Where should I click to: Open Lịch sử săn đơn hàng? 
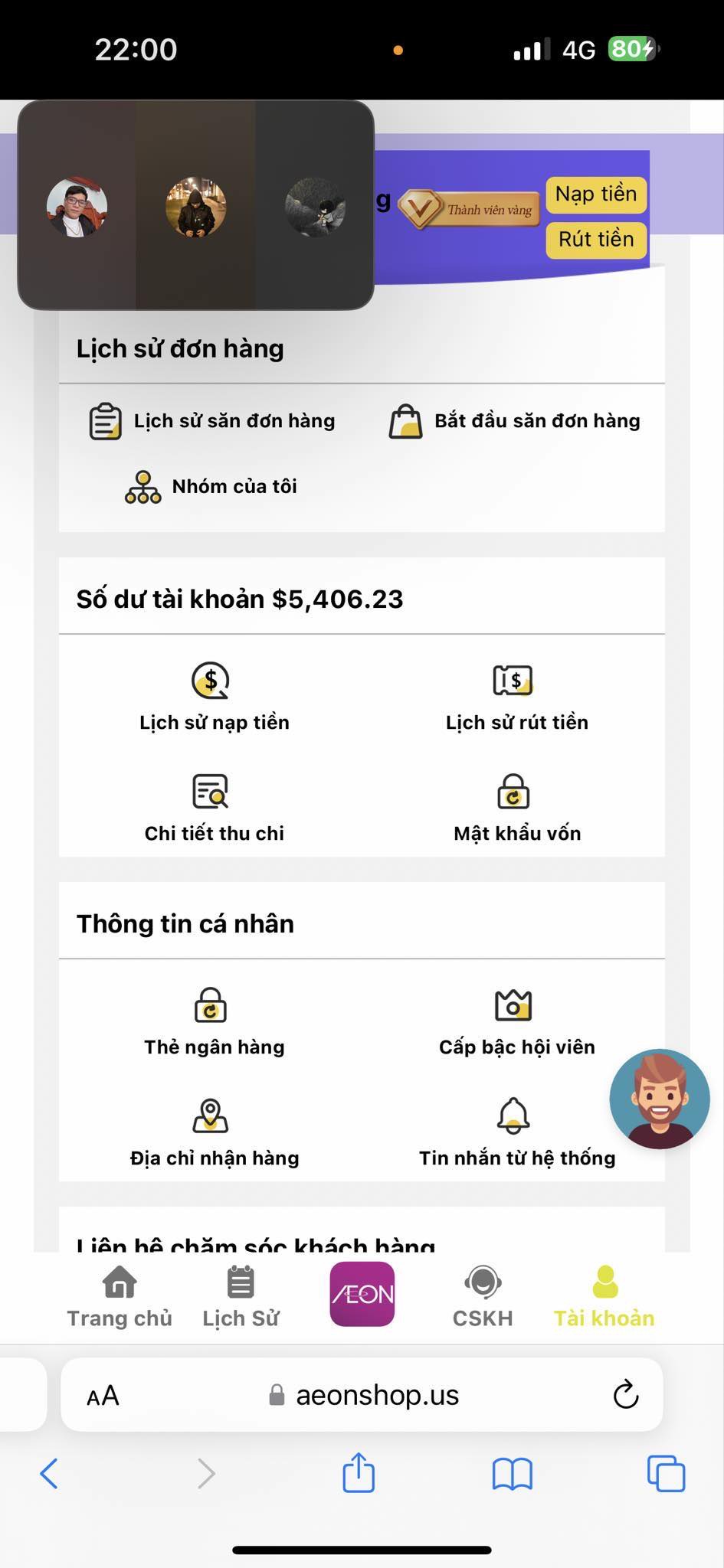click(212, 421)
